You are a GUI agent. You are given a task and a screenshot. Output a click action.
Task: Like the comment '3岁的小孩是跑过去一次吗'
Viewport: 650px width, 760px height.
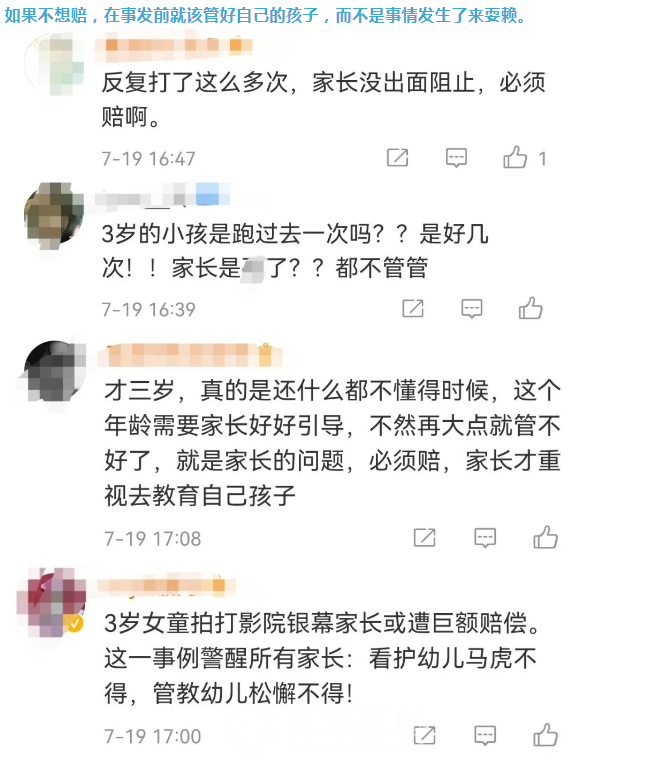[x=531, y=309]
